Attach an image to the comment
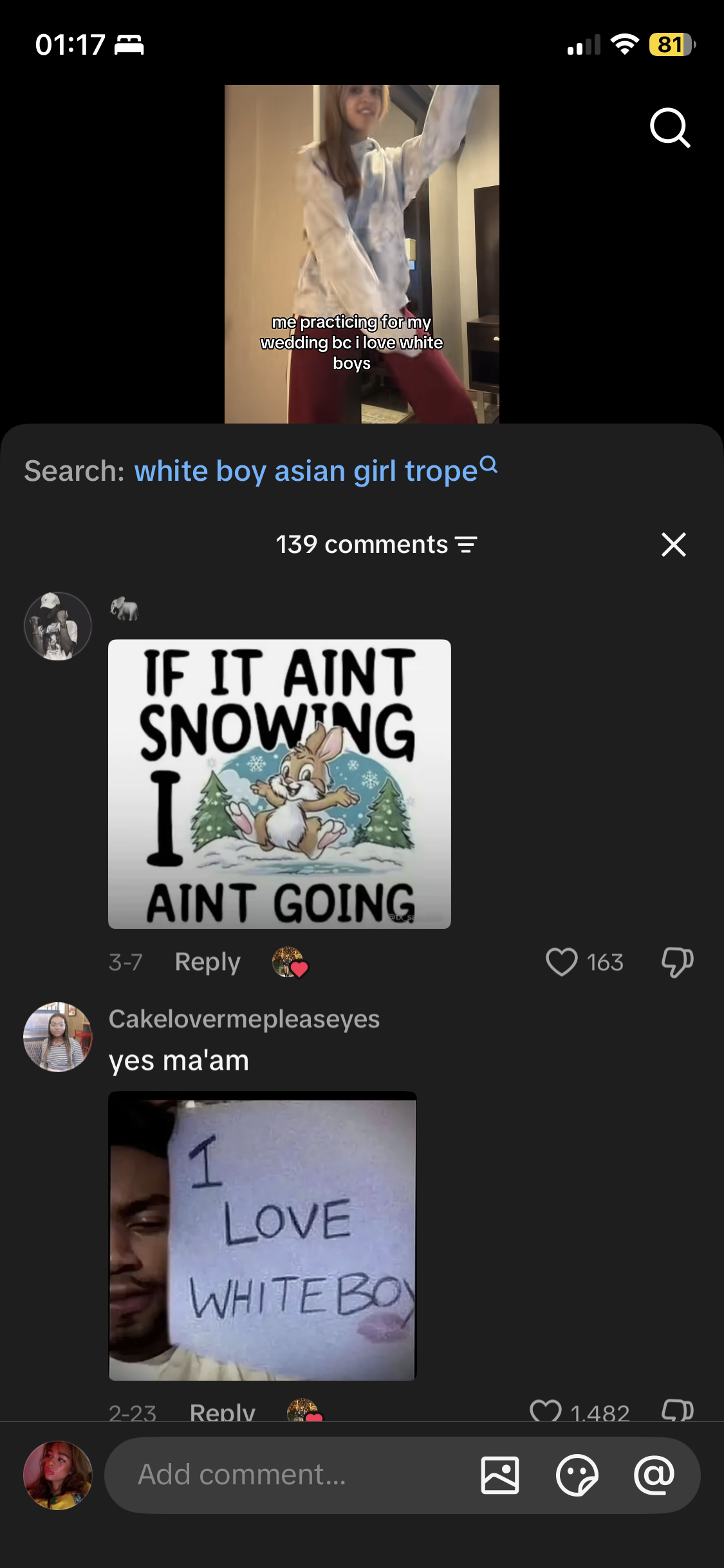The height and width of the screenshot is (1568, 724). click(x=500, y=1475)
